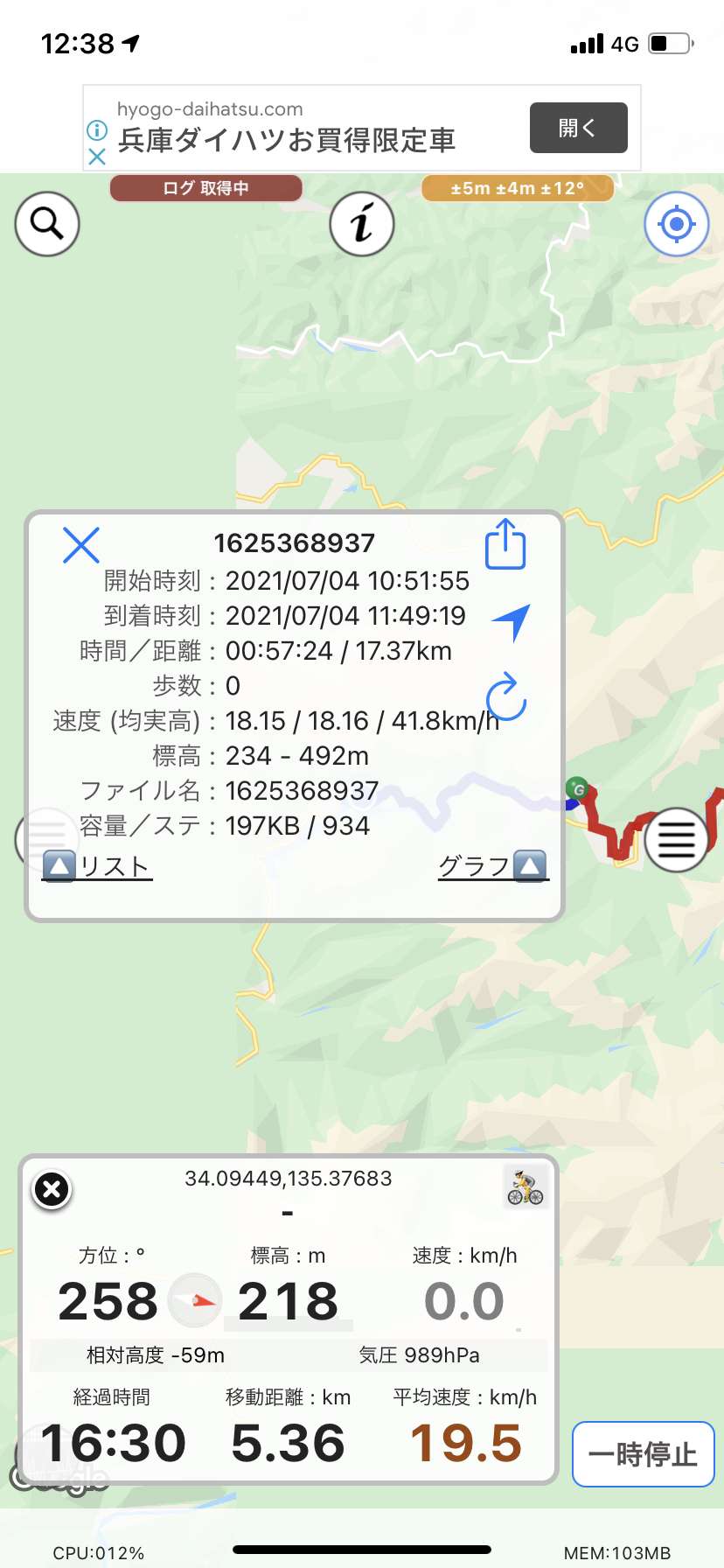Open the map search magnifier
This screenshot has height=1568, width=724.
click(47, 224)
